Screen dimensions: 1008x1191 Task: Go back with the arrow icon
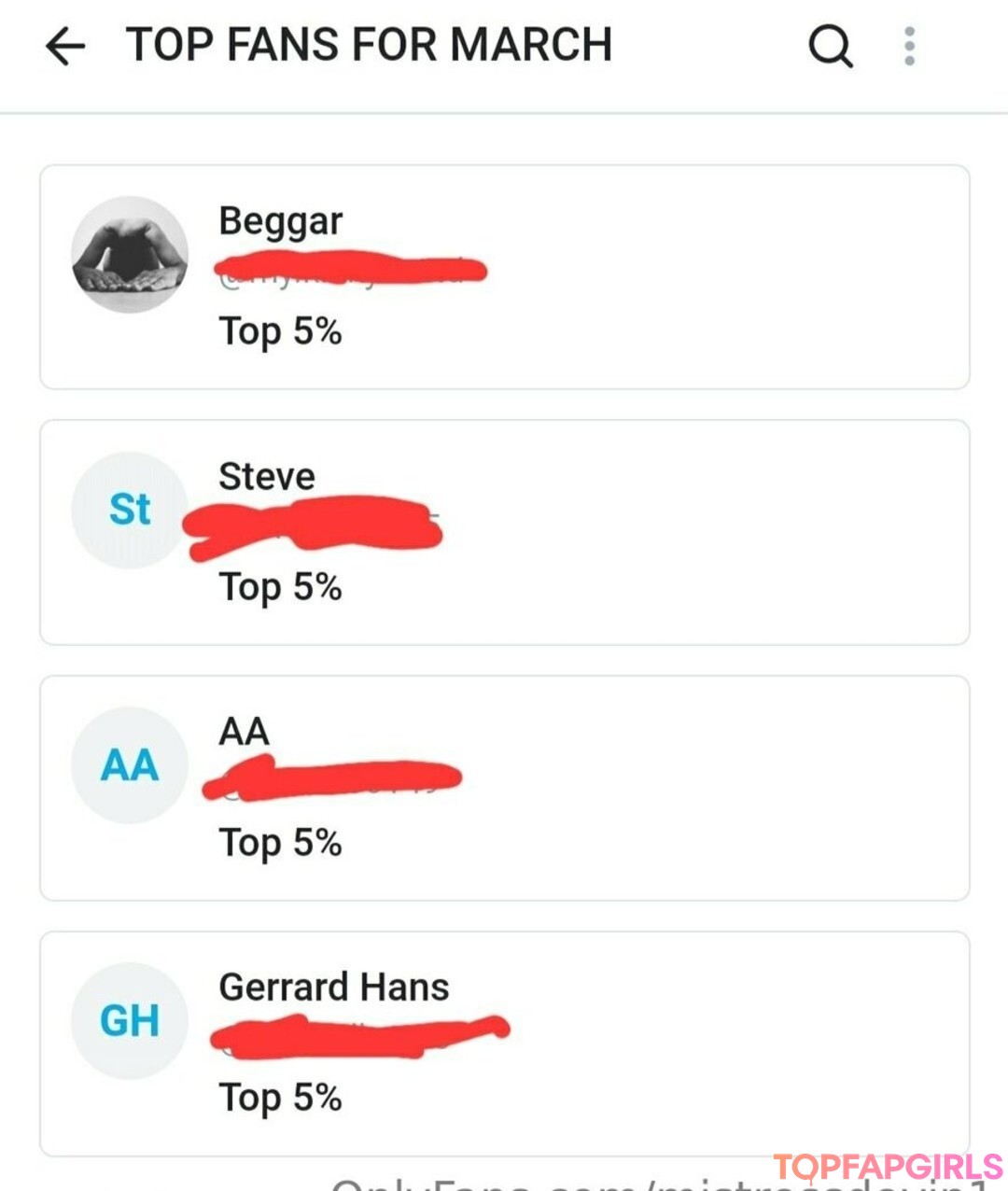[x=65, y=46]
